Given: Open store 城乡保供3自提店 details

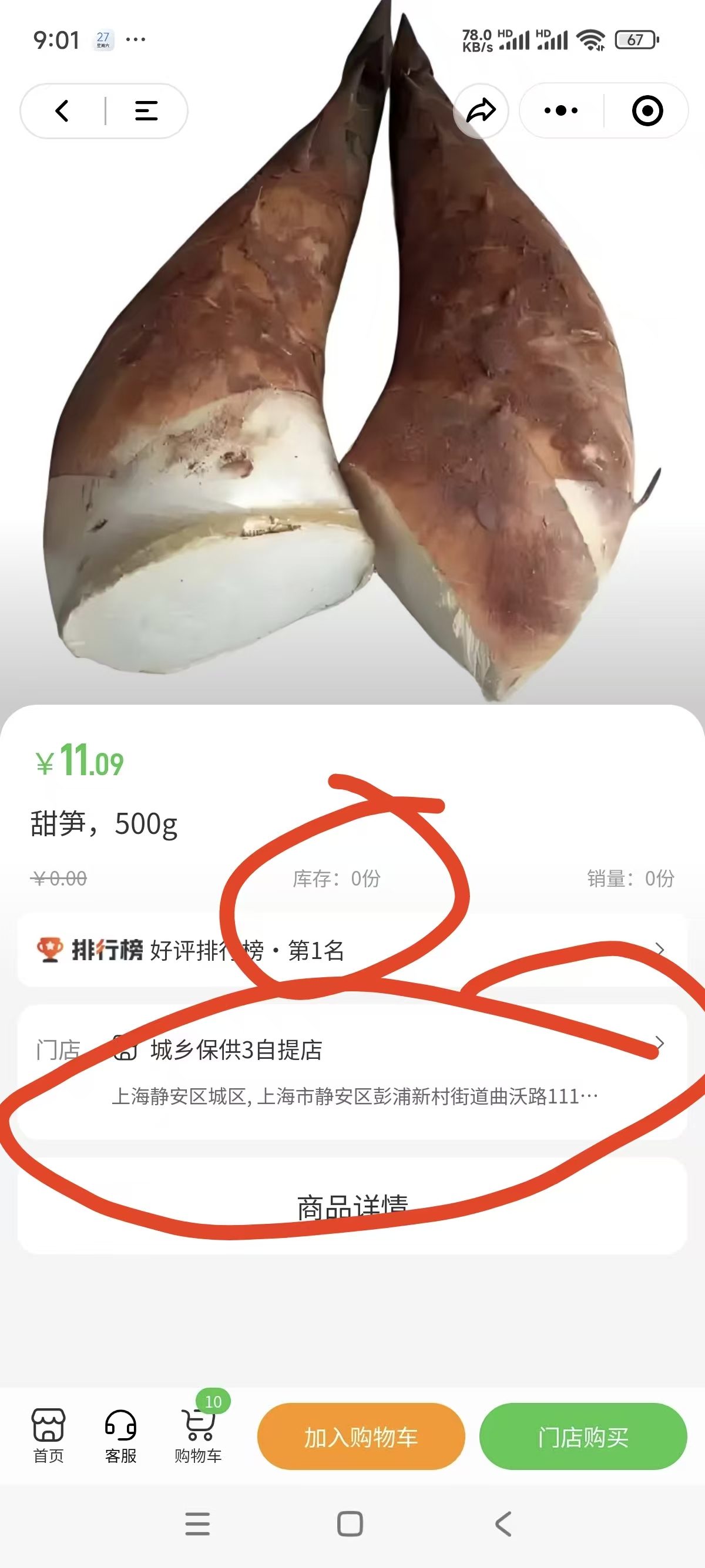Looking at the screenshot, I should pyautogui.click(x=352, y=1071).
